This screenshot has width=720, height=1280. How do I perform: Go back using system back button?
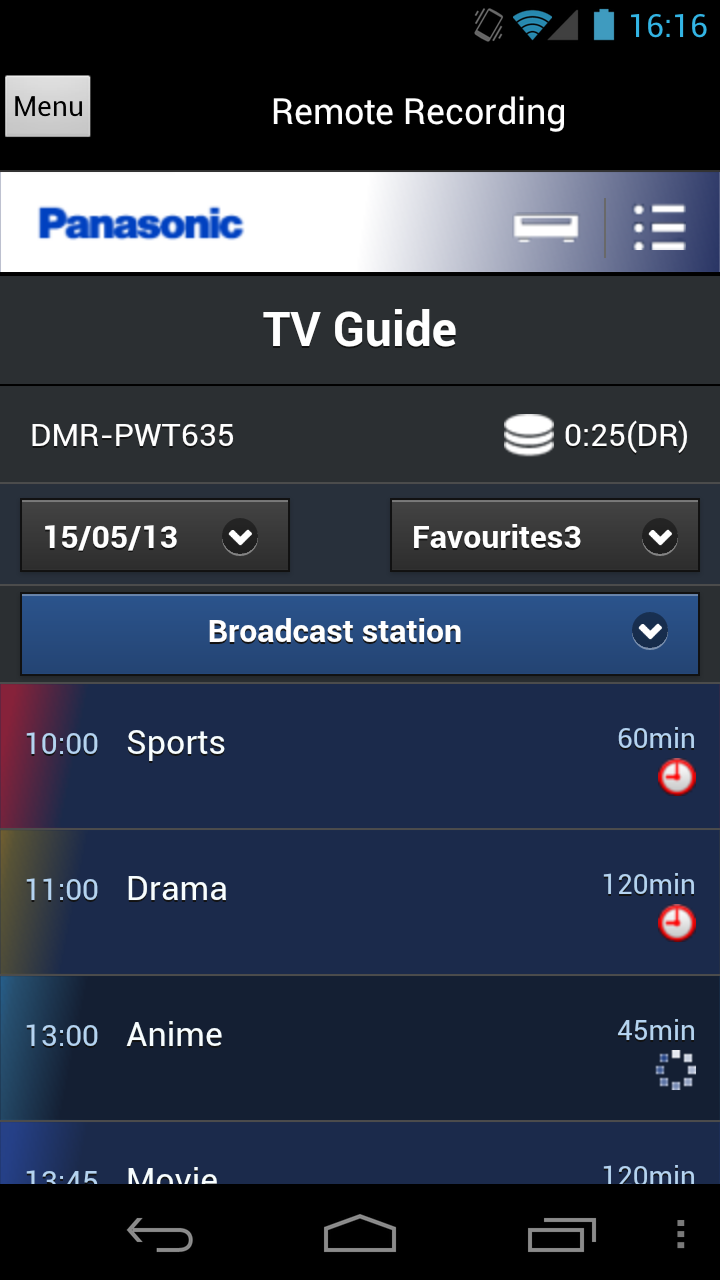(160, 1234)
